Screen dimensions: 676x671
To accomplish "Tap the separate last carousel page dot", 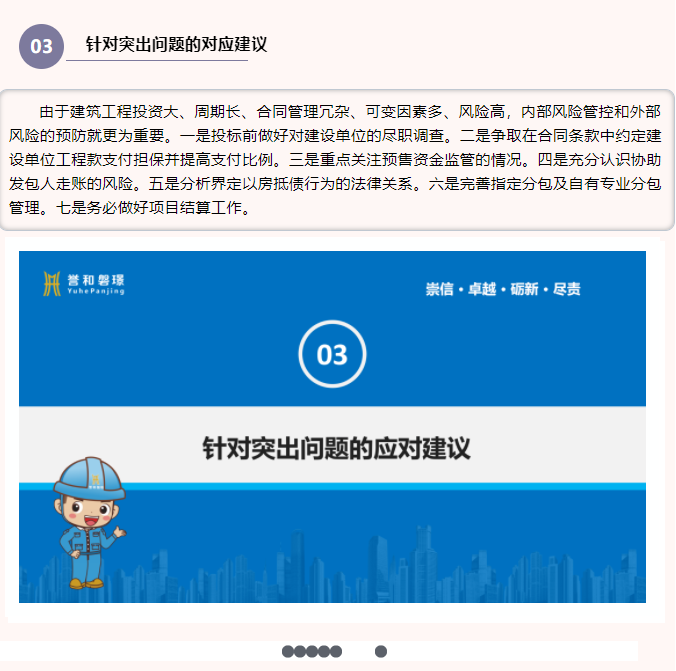I will pos(381,652).
